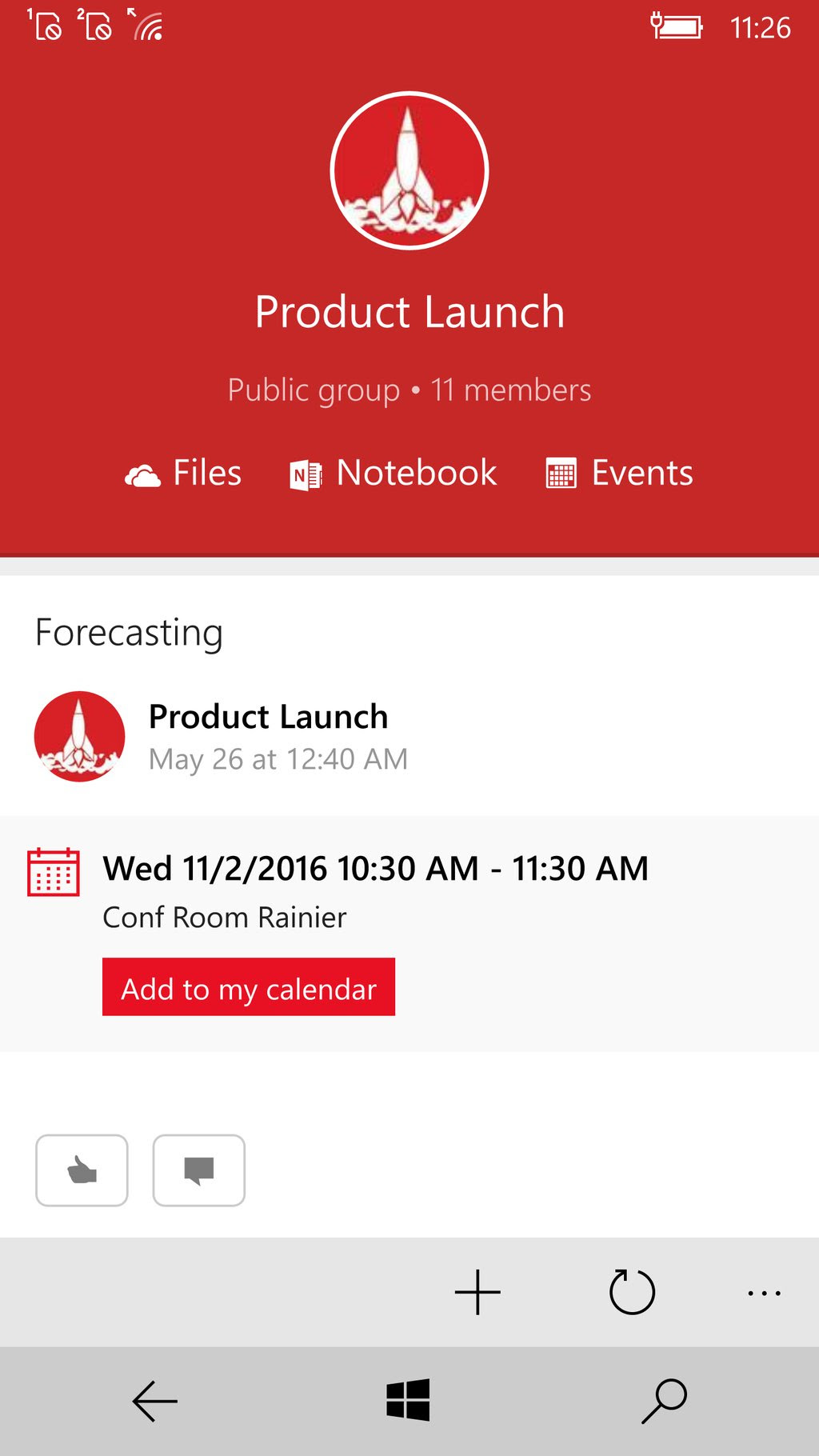Like the Forecasting post
This screenshot has height=1456, width=819.
click(82, 1170)
